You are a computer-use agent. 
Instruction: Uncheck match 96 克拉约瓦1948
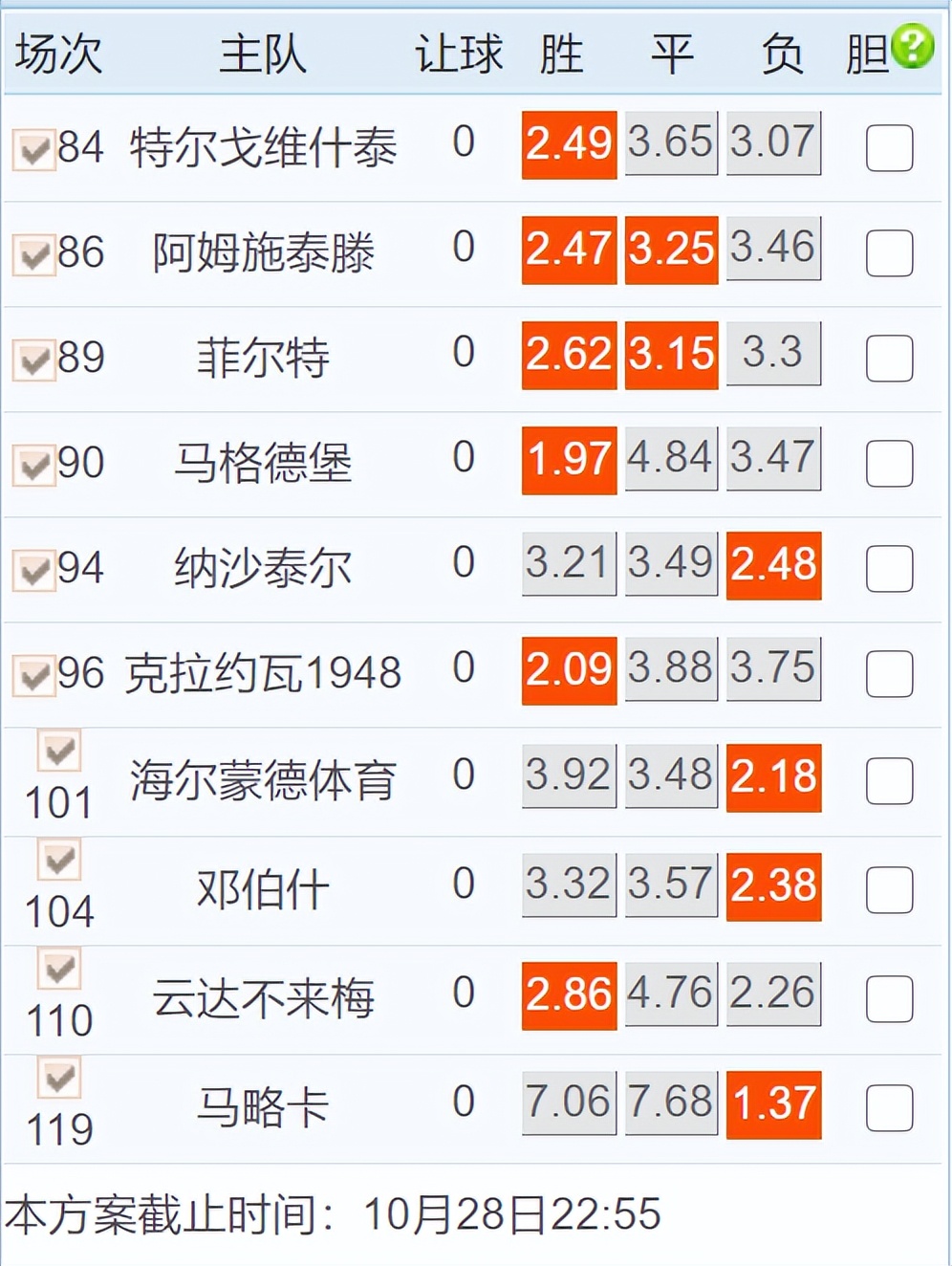pyautogui.click(x=34, y=675)
